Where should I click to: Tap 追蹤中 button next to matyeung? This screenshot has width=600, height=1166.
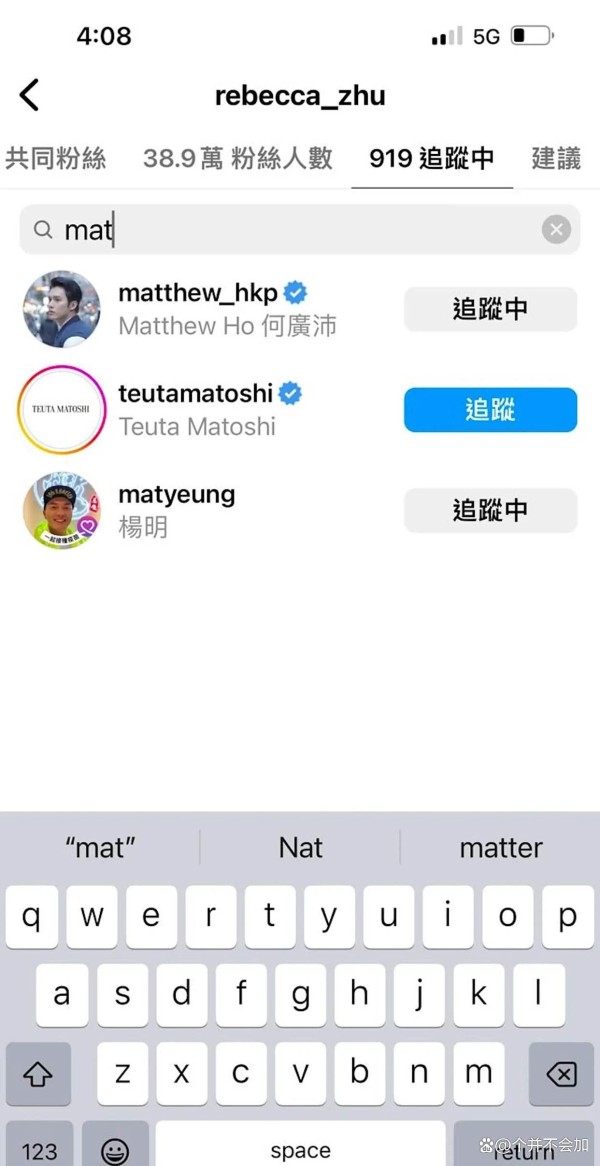point(490,511)
